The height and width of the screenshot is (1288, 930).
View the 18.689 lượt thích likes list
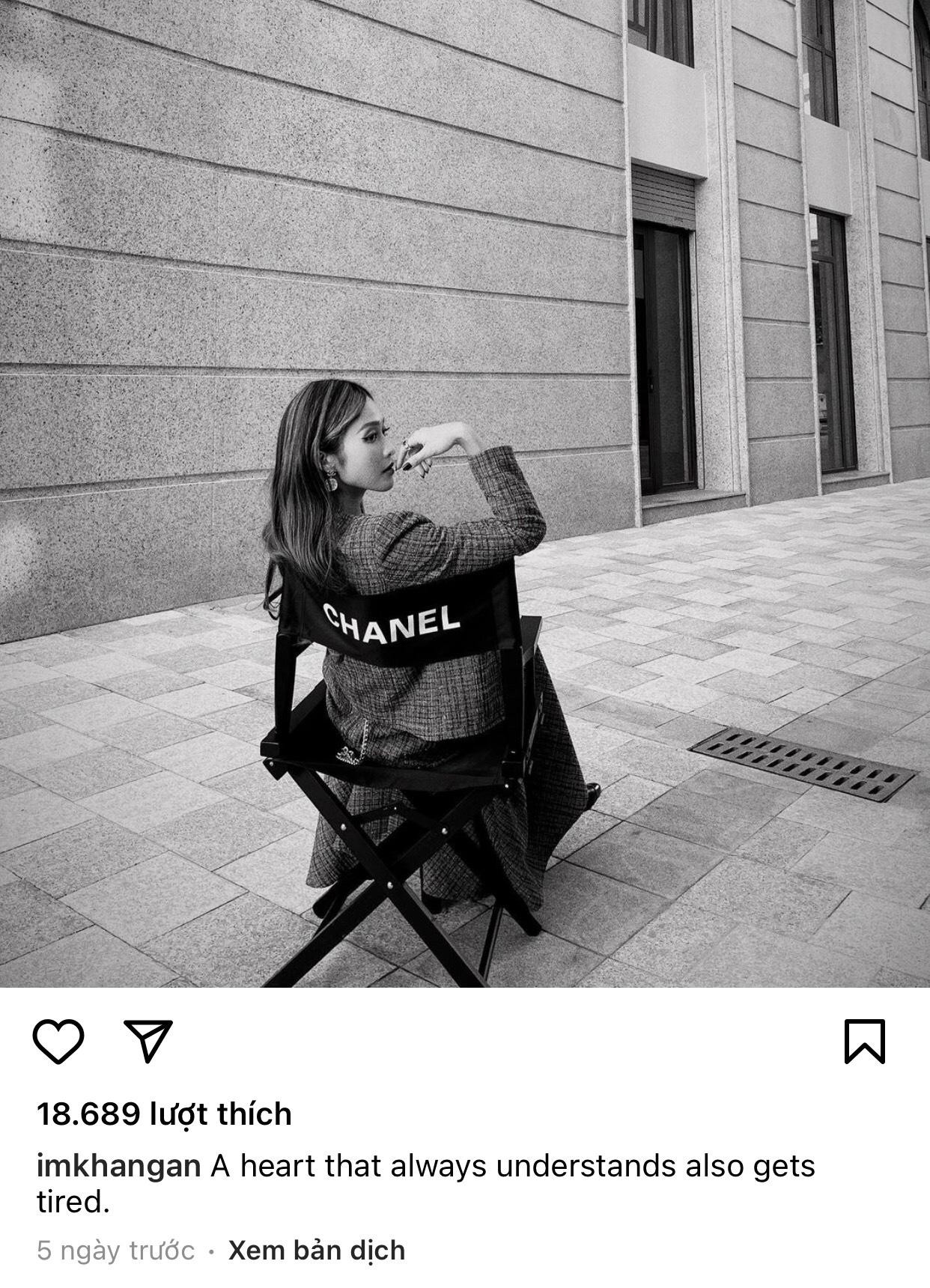coord(164,1114)
